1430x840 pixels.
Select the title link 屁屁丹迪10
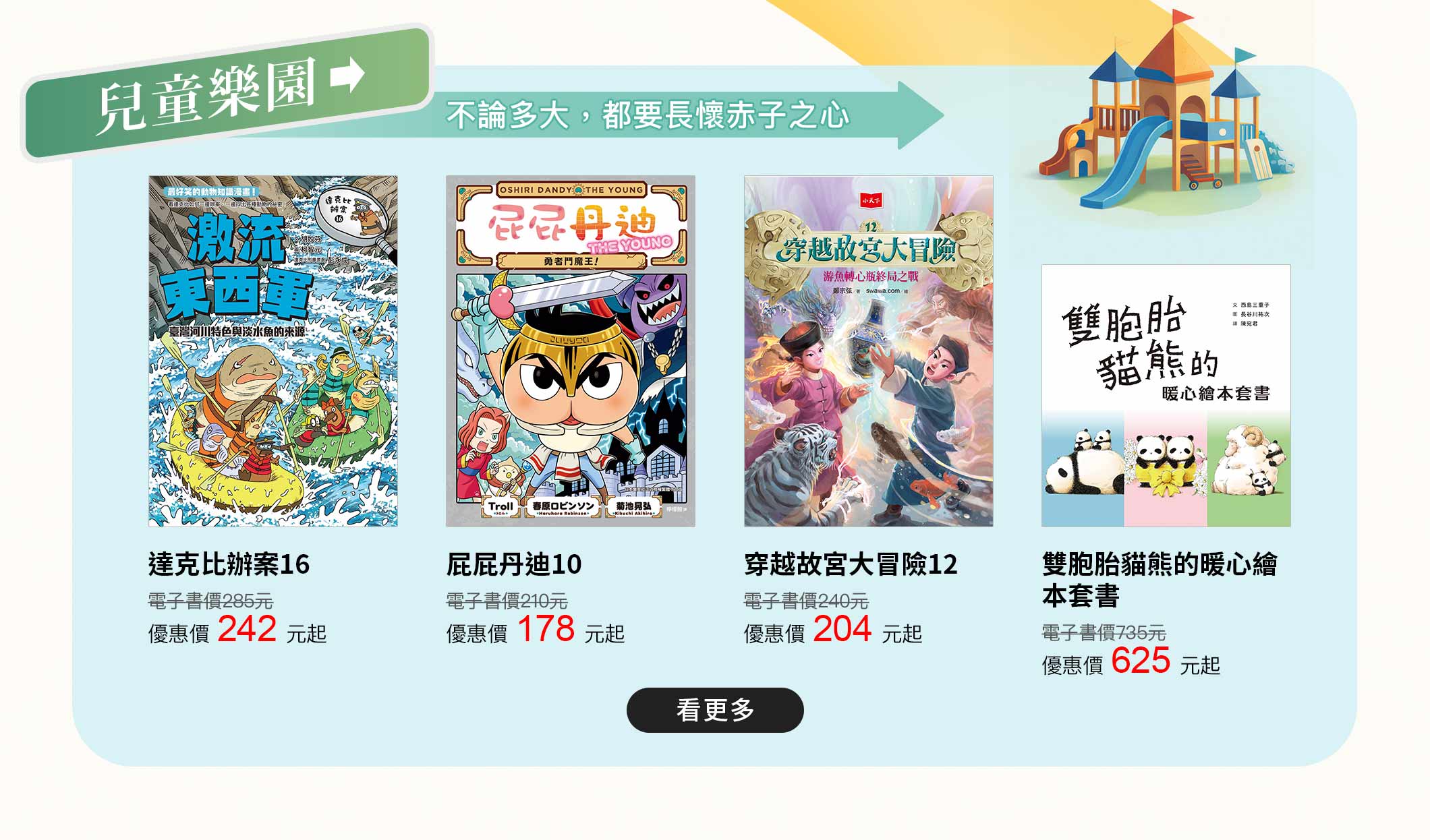[513, 564]
